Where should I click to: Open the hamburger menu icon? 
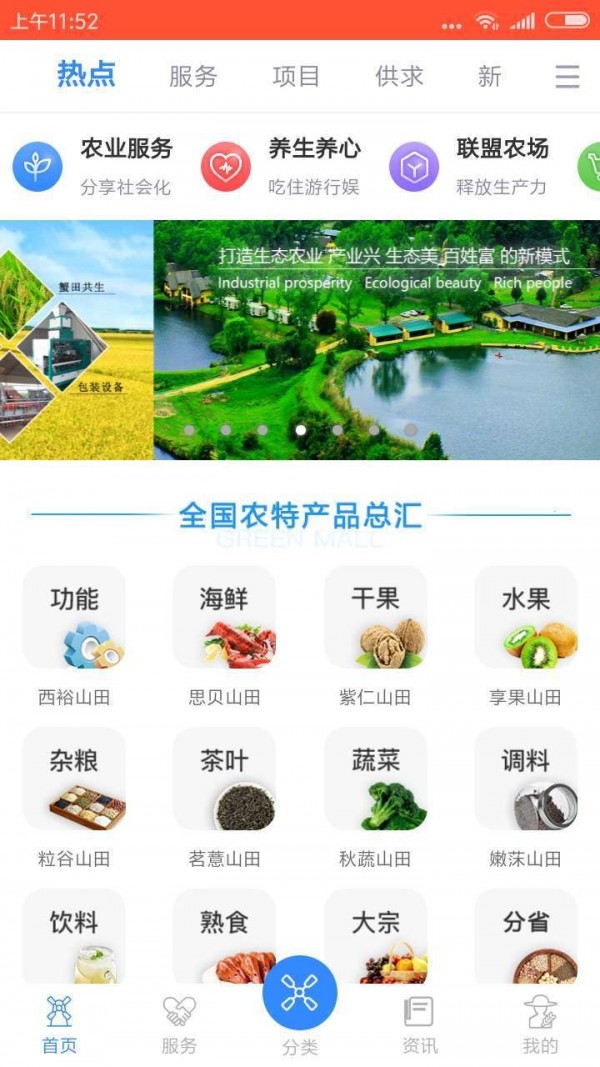point(567,76)
